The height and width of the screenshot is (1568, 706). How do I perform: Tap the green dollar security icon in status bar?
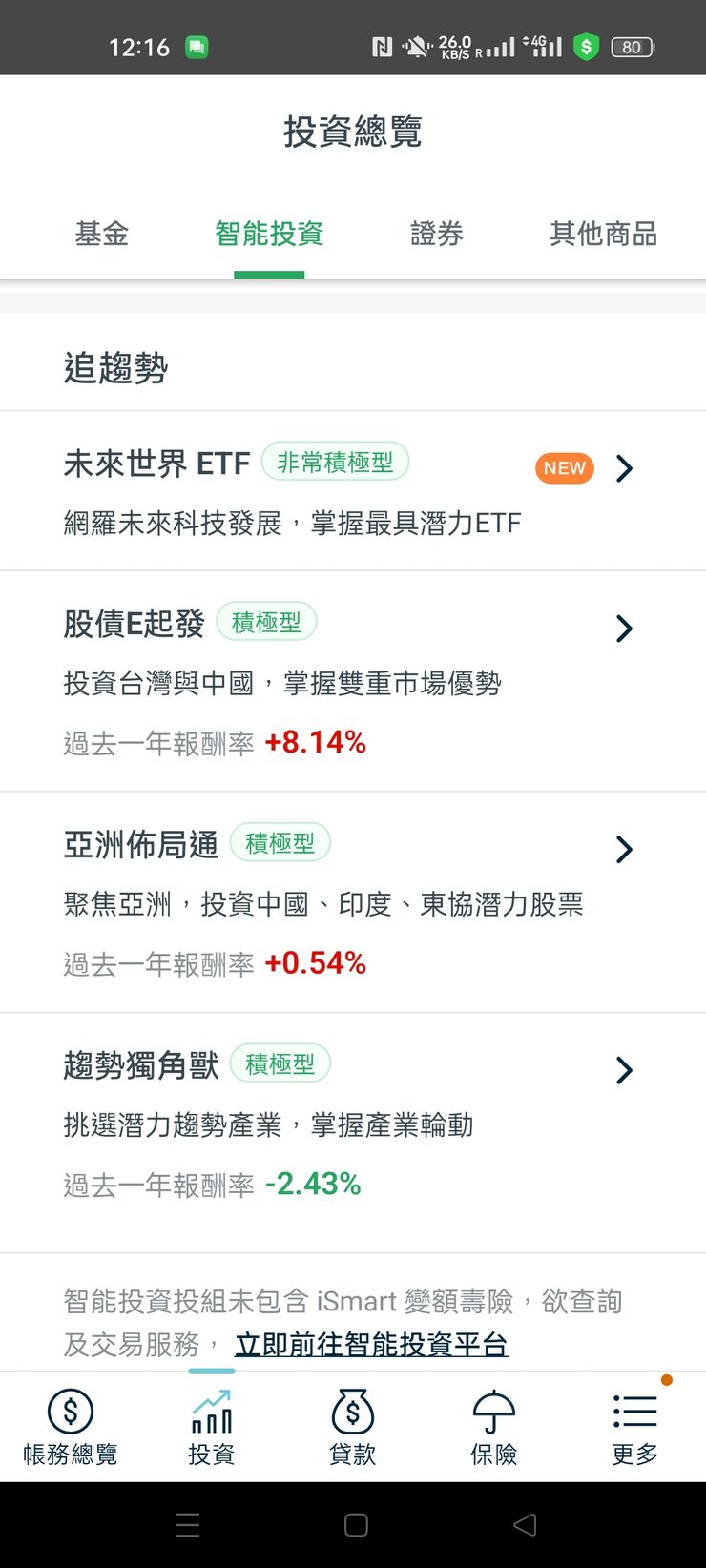(x=586, y=46)
